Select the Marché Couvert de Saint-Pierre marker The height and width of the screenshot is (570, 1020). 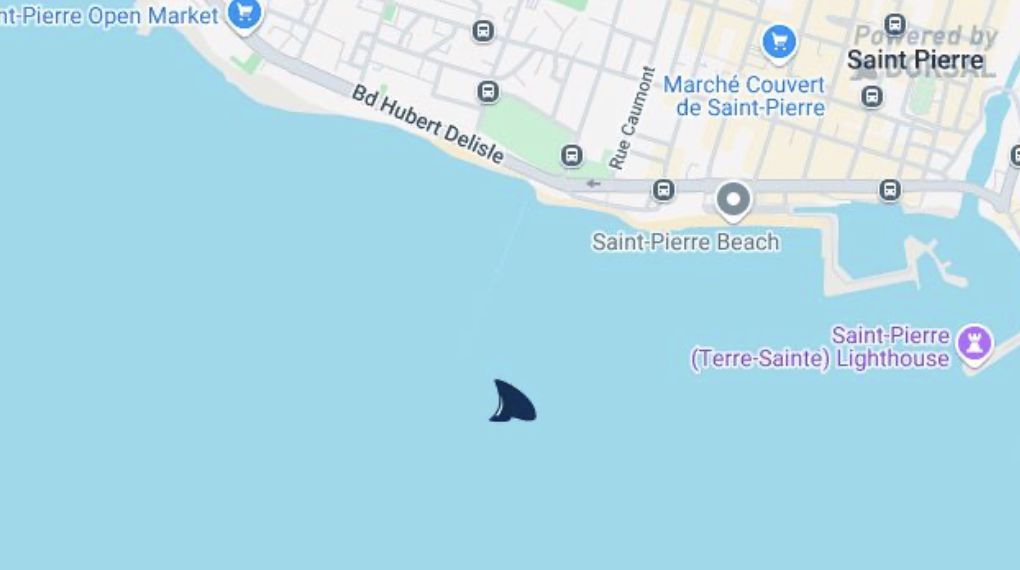pos(779,43)
